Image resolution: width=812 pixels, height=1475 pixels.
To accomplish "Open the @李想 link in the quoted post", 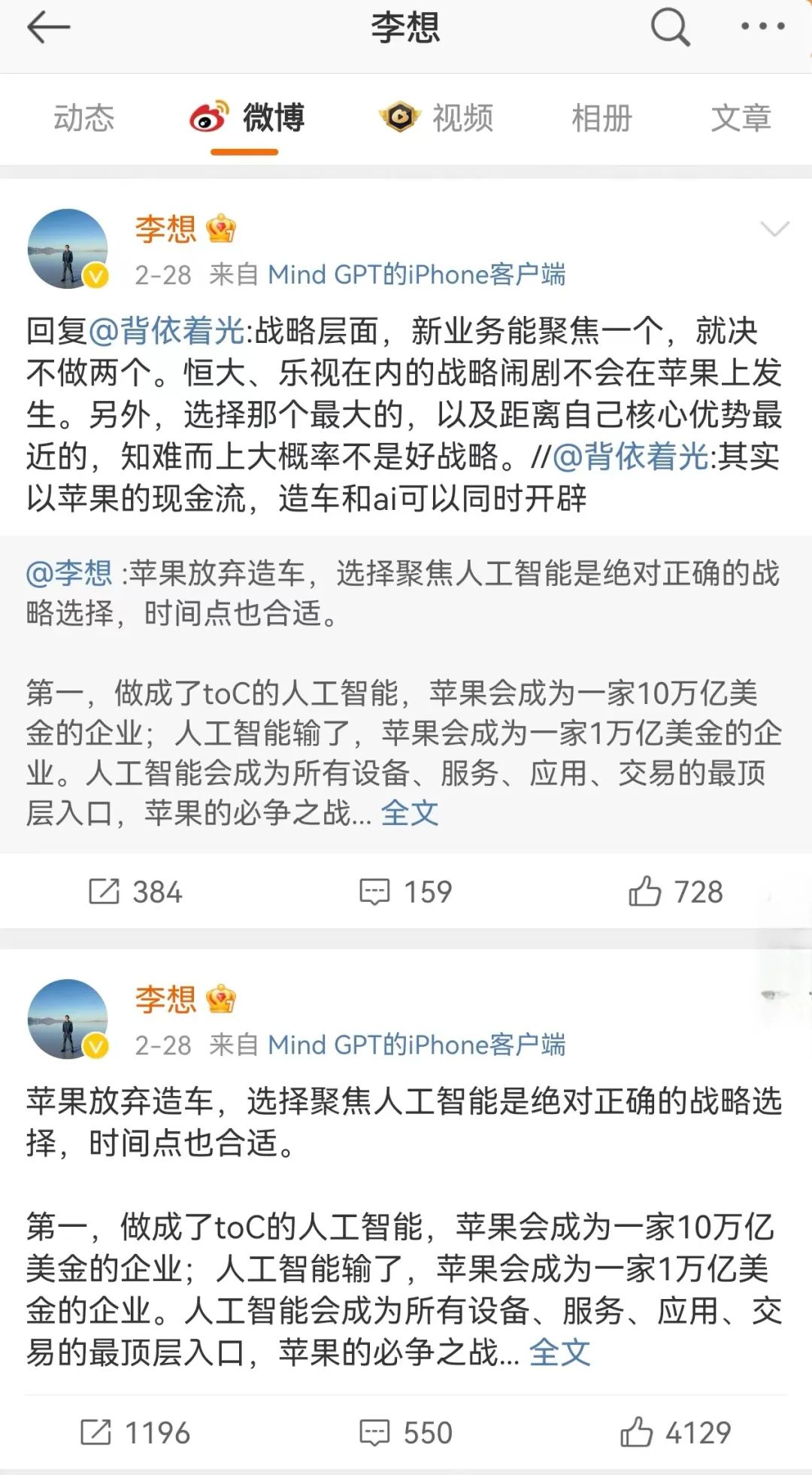I will tap(69, 574).
